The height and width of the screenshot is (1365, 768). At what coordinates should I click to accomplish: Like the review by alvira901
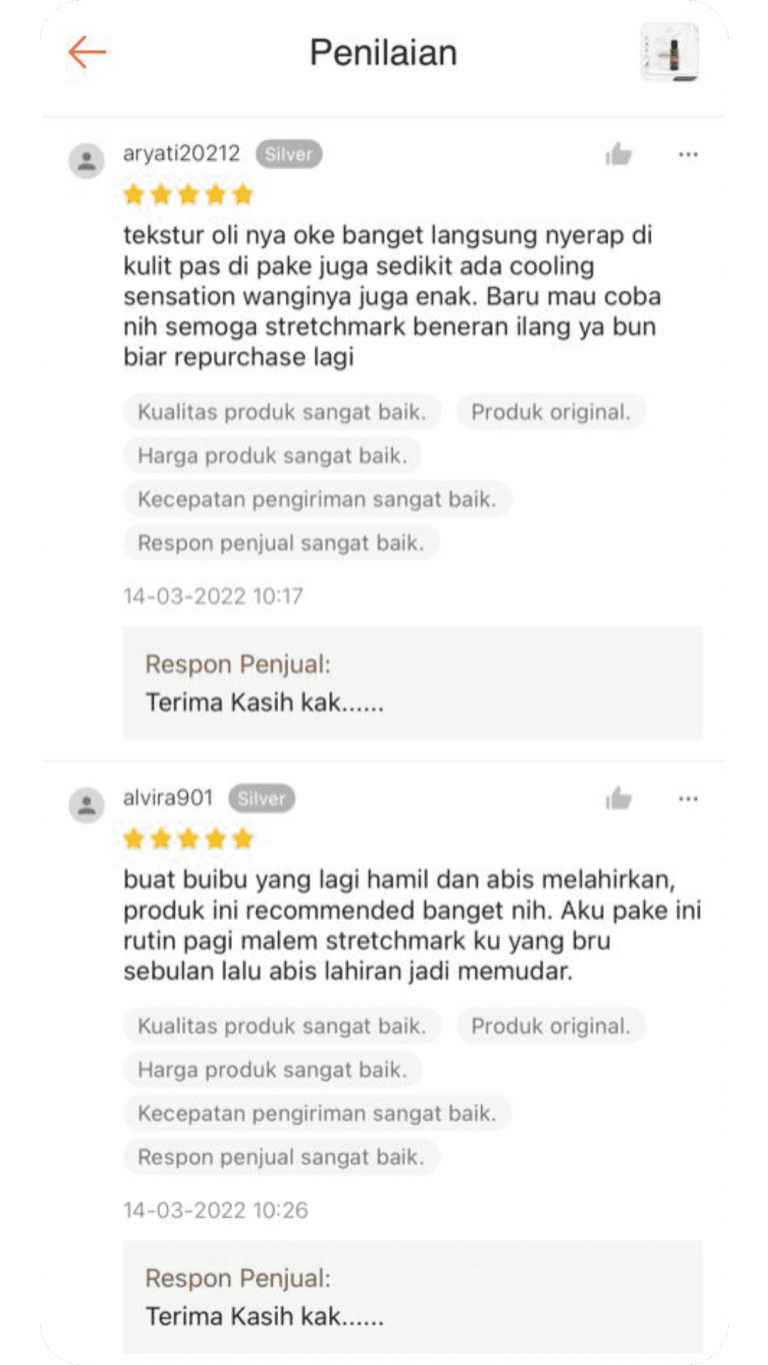pos(619,798)
